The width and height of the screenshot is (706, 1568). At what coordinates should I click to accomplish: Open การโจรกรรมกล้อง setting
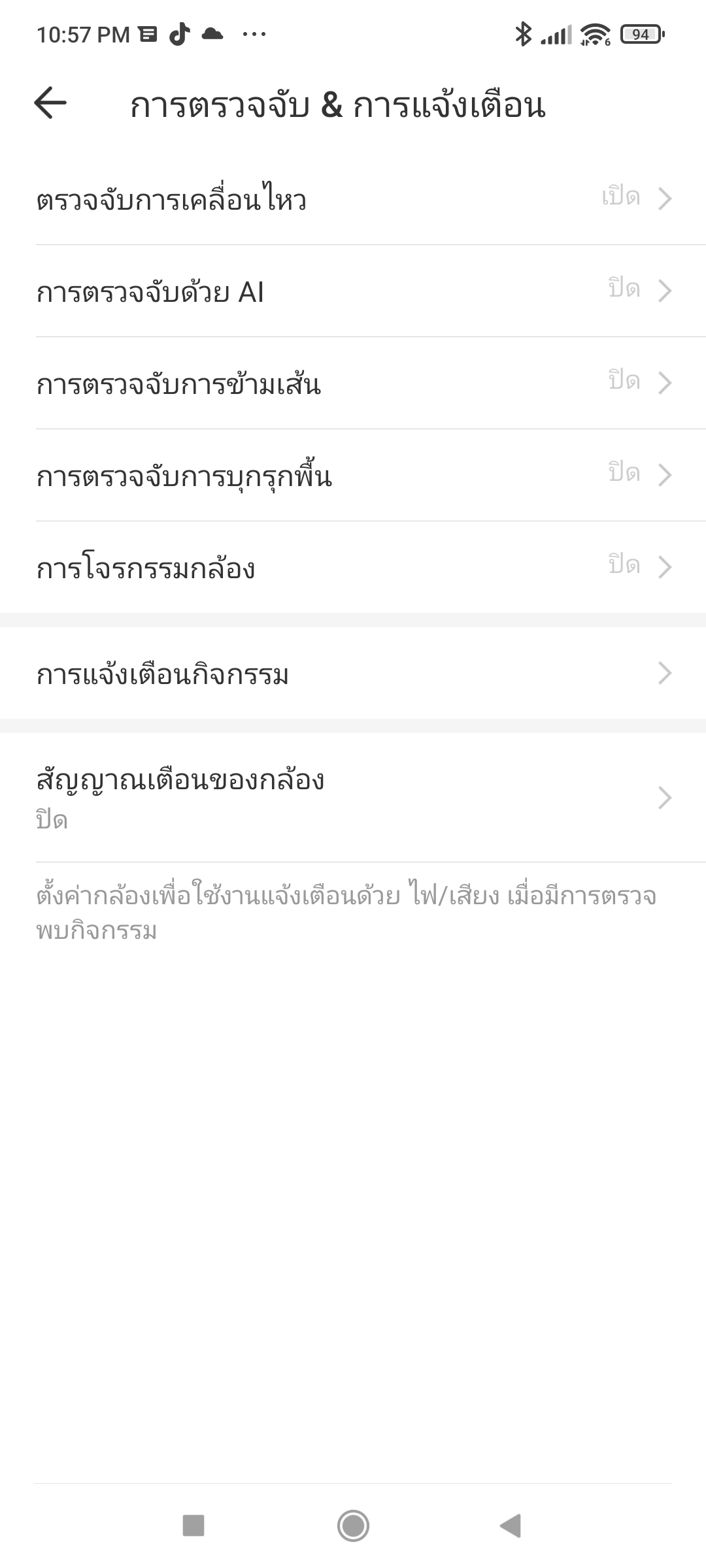[x=353, y=567]
